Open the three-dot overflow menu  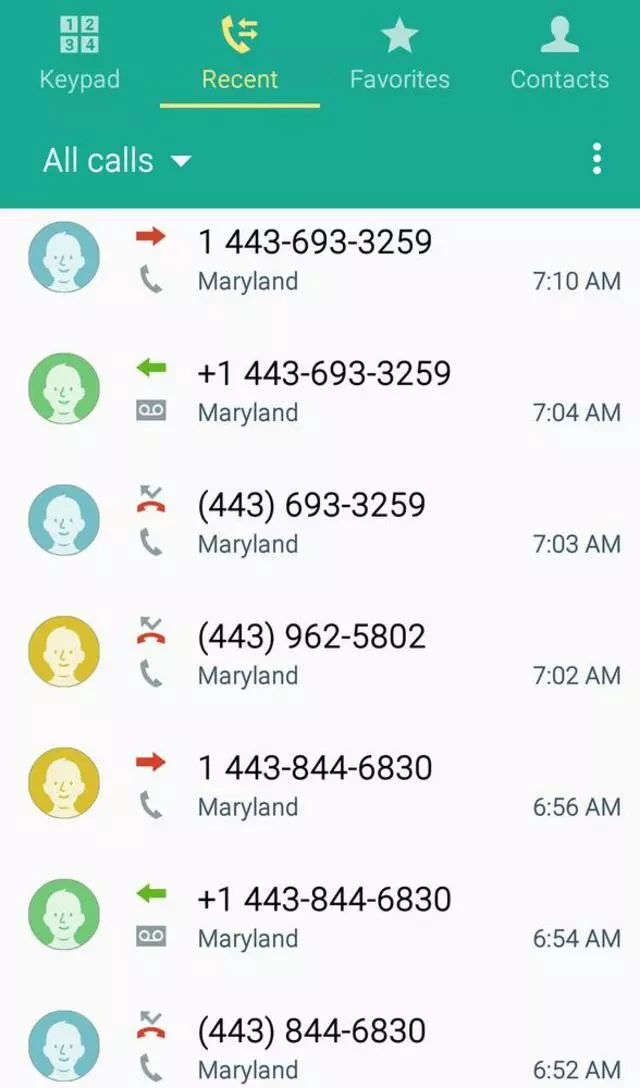597,159
